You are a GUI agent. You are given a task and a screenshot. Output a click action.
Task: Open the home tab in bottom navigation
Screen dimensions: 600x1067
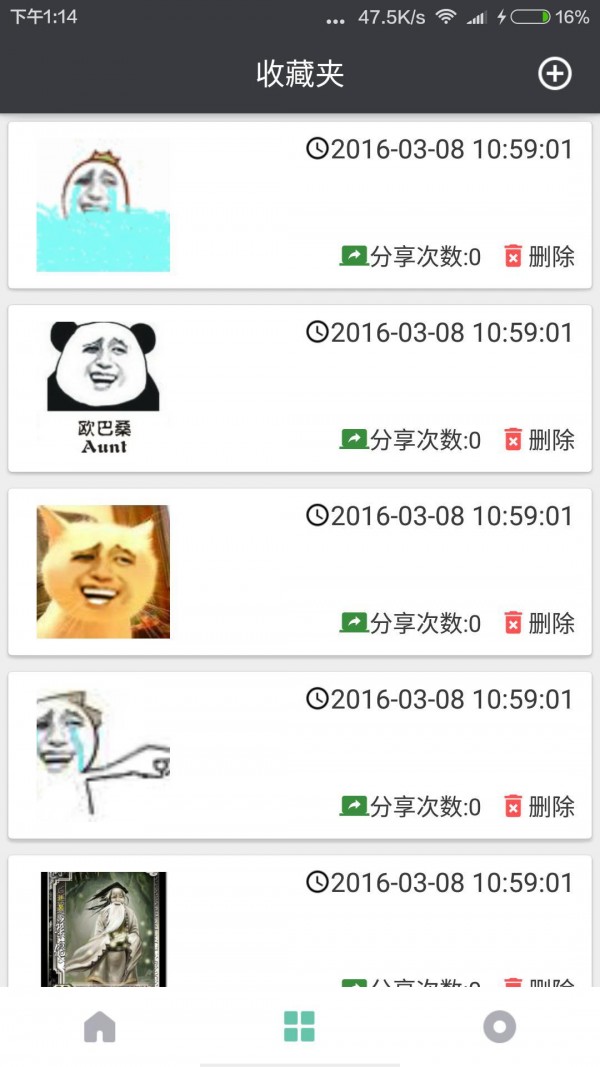point(100,1026)
